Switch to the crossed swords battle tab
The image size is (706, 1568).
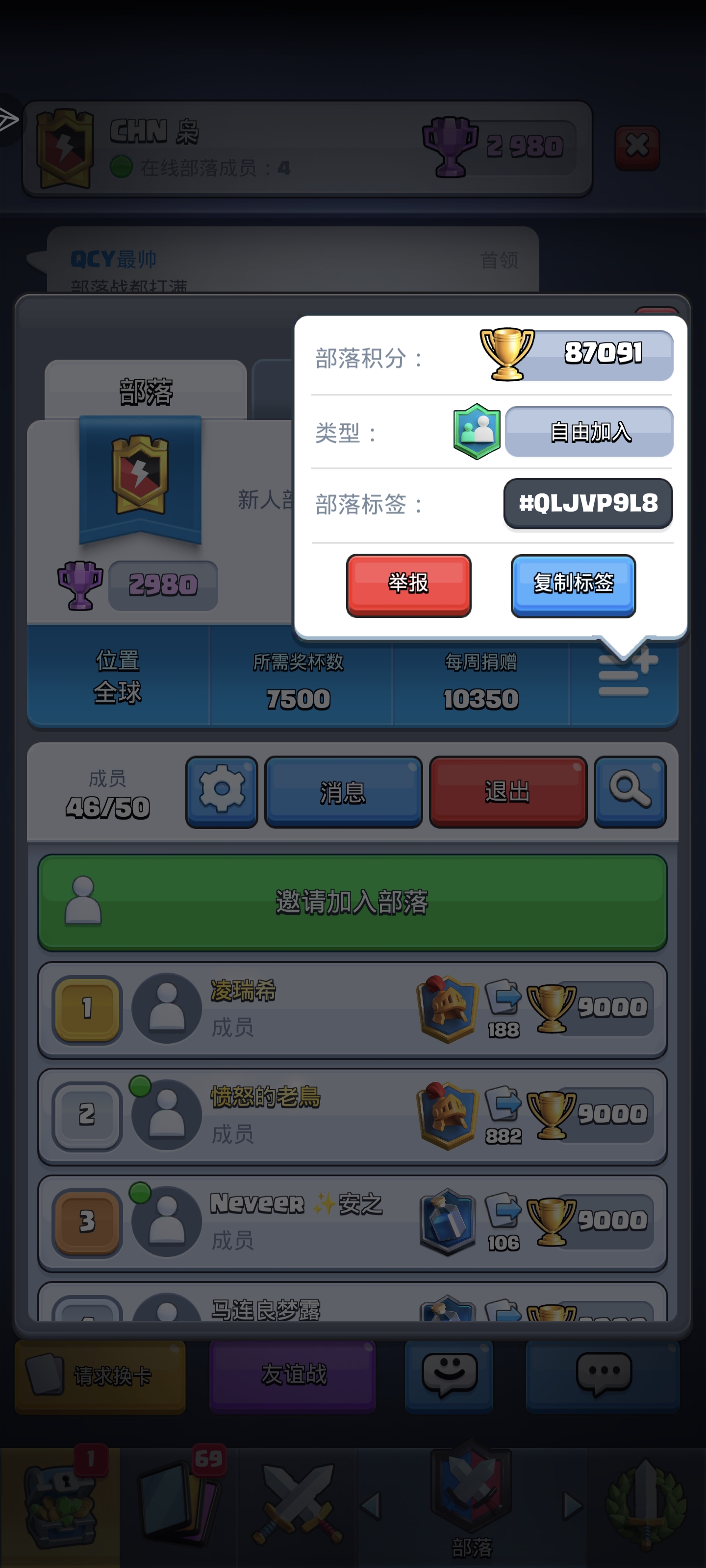(299, 1503)
